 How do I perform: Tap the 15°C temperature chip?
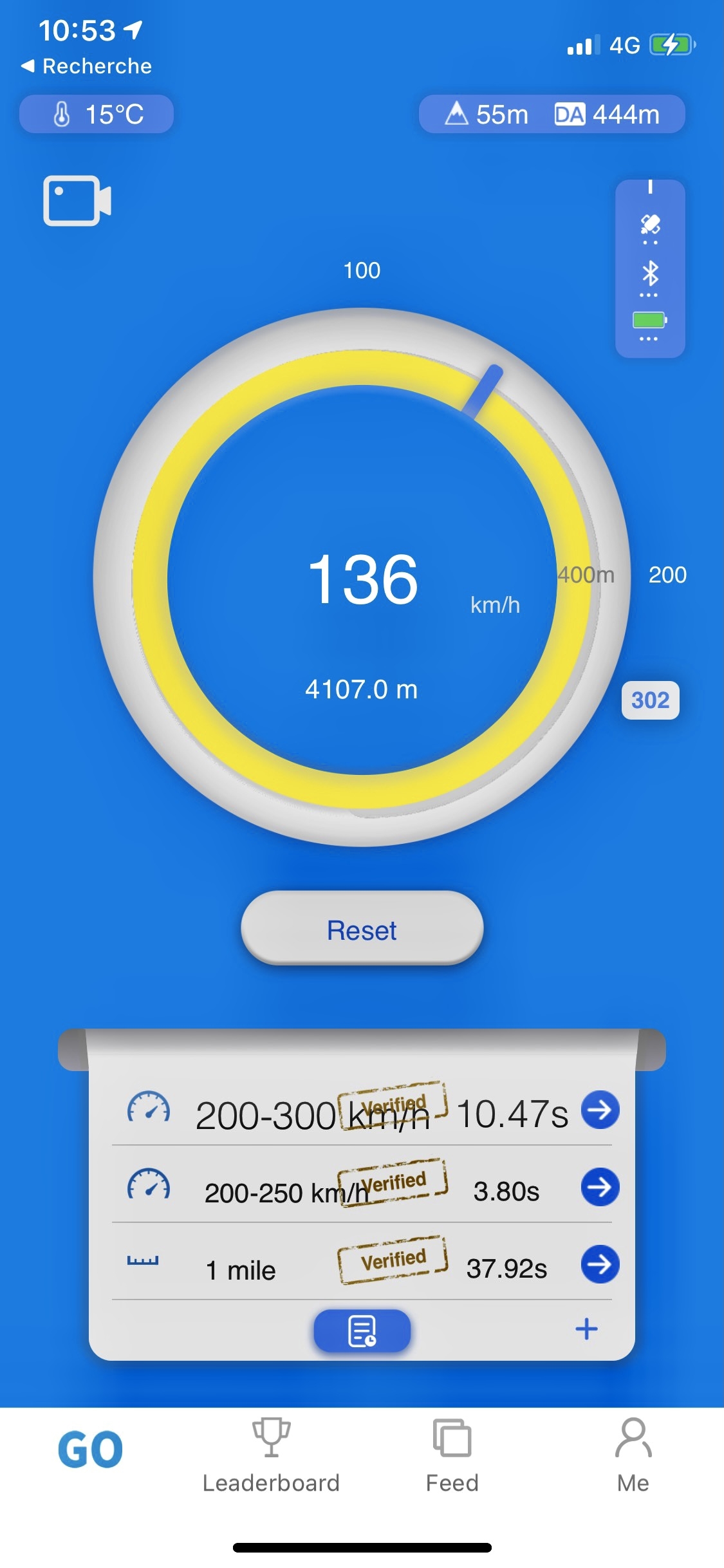click(x=97, y=115)
